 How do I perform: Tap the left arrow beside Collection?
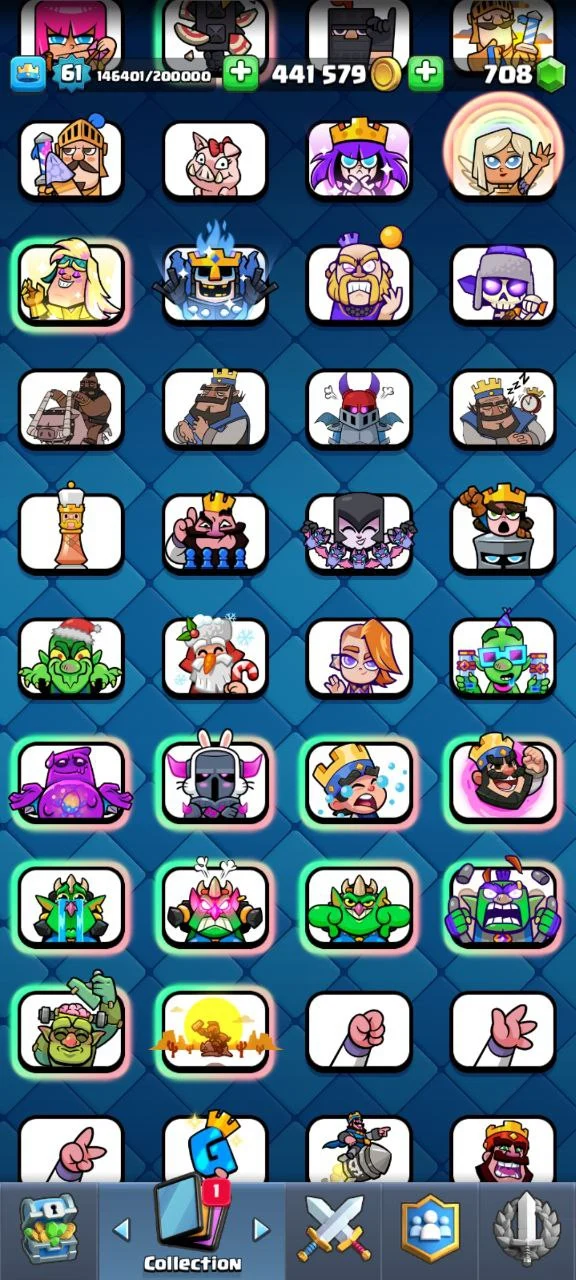[x=122, y=1229]
